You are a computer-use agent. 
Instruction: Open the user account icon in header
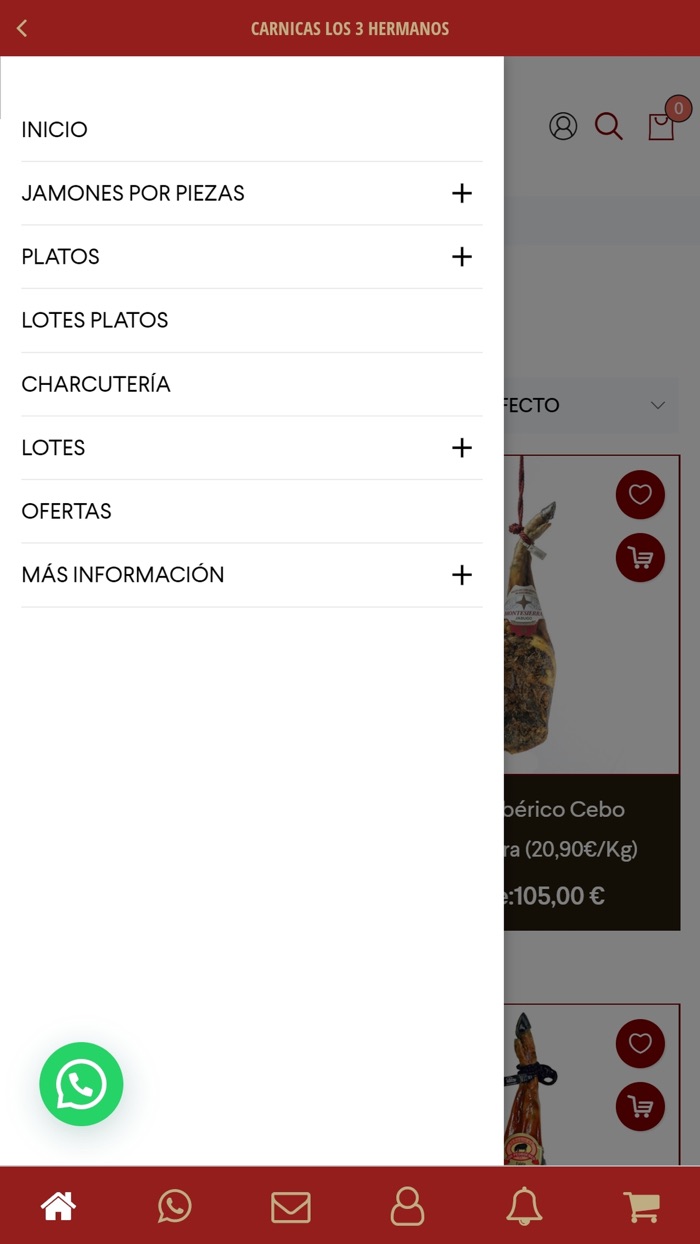pos(563,127)
